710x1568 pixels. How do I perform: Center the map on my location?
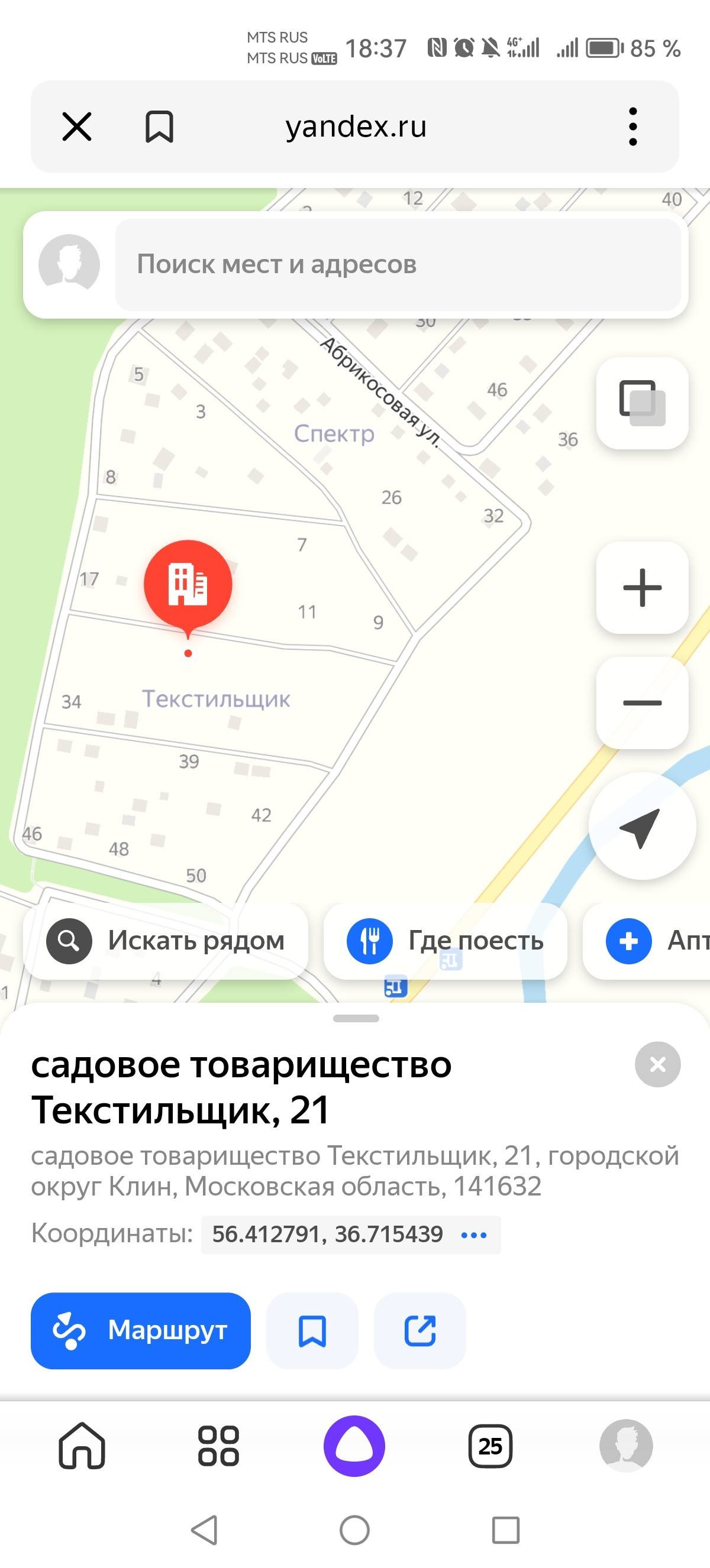tap(641, 827)
